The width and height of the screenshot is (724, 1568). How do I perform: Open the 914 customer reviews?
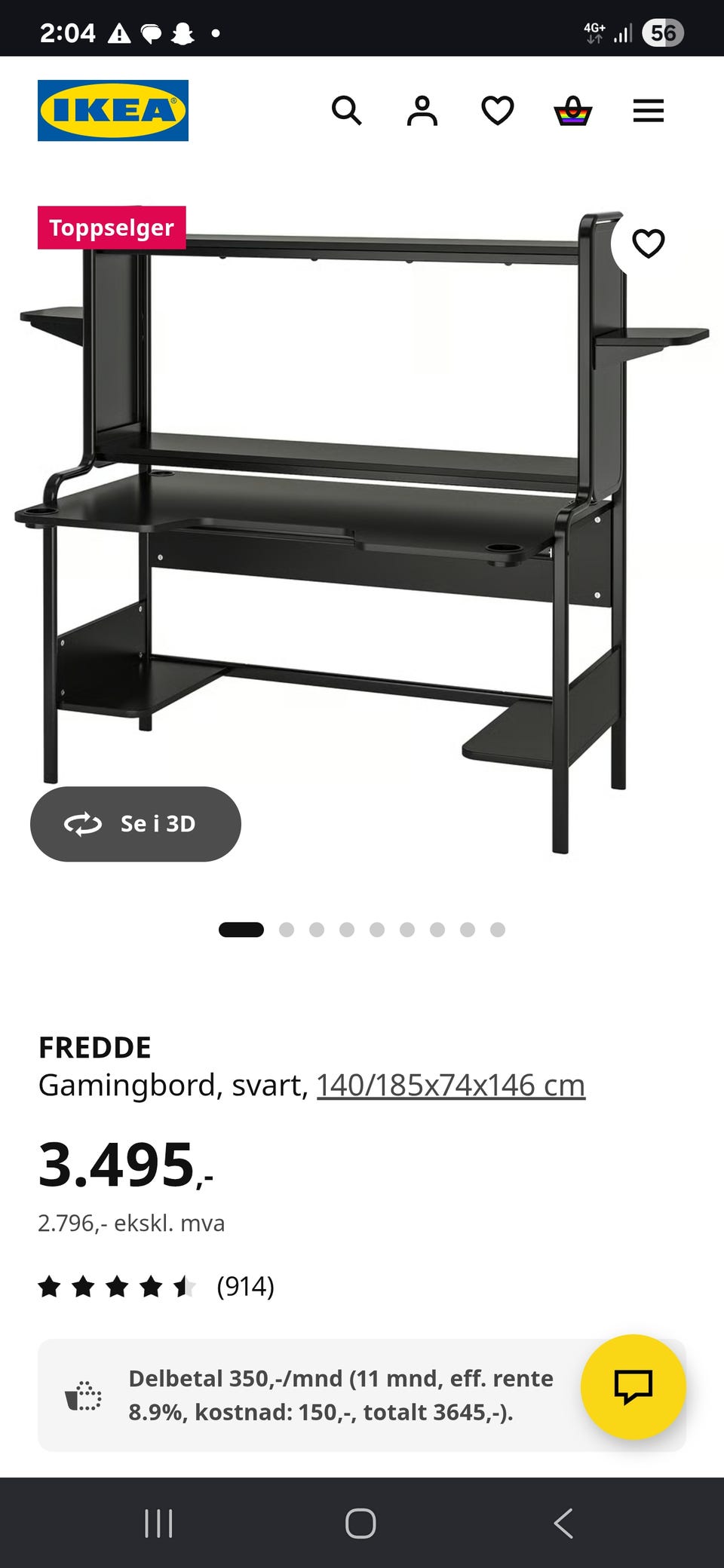pyautogui.click(x=156, y=1286)
